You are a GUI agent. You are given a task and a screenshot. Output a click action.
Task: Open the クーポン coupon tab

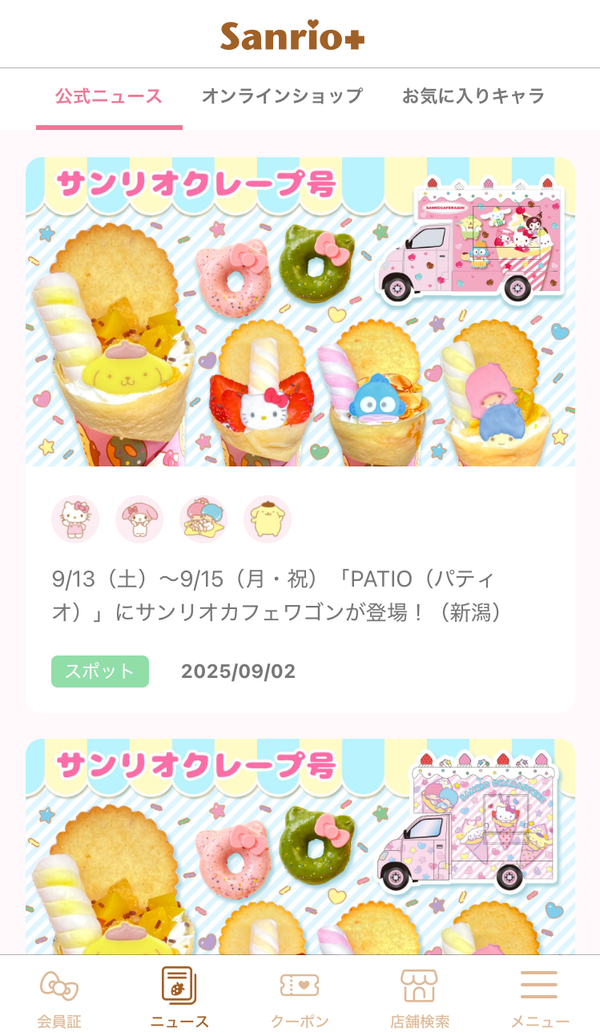pos(300,996)
